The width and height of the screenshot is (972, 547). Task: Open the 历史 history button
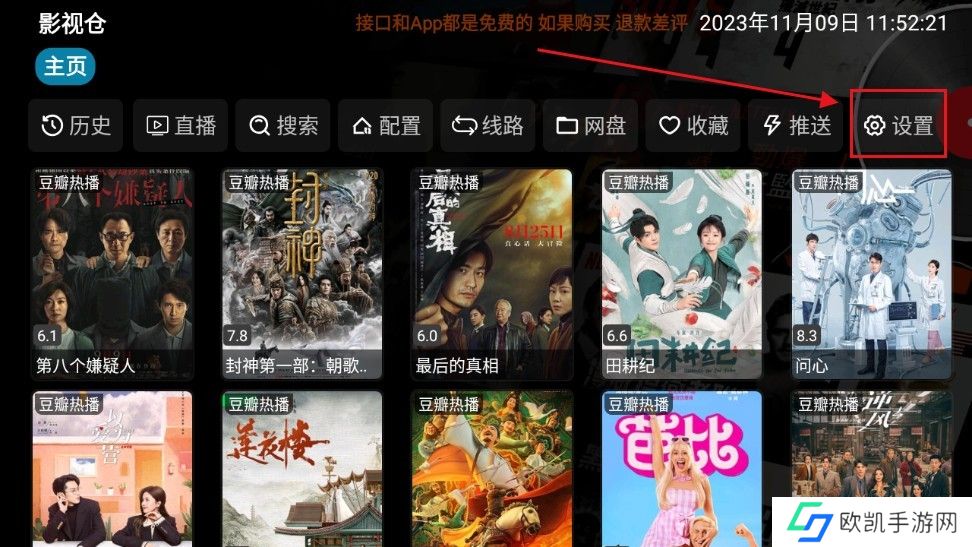(x=76, y=125)
